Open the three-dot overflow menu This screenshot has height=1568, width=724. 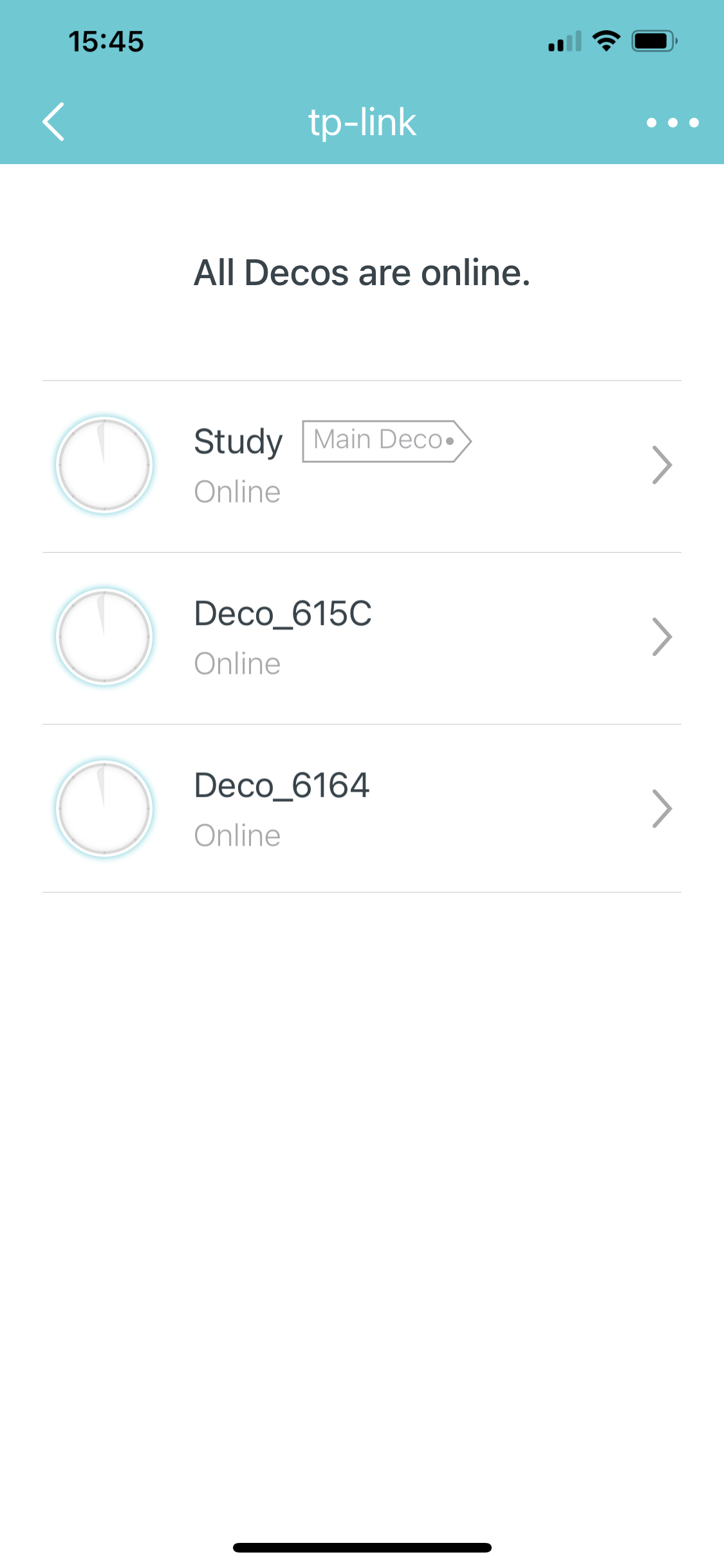click(x=673, y=122)
